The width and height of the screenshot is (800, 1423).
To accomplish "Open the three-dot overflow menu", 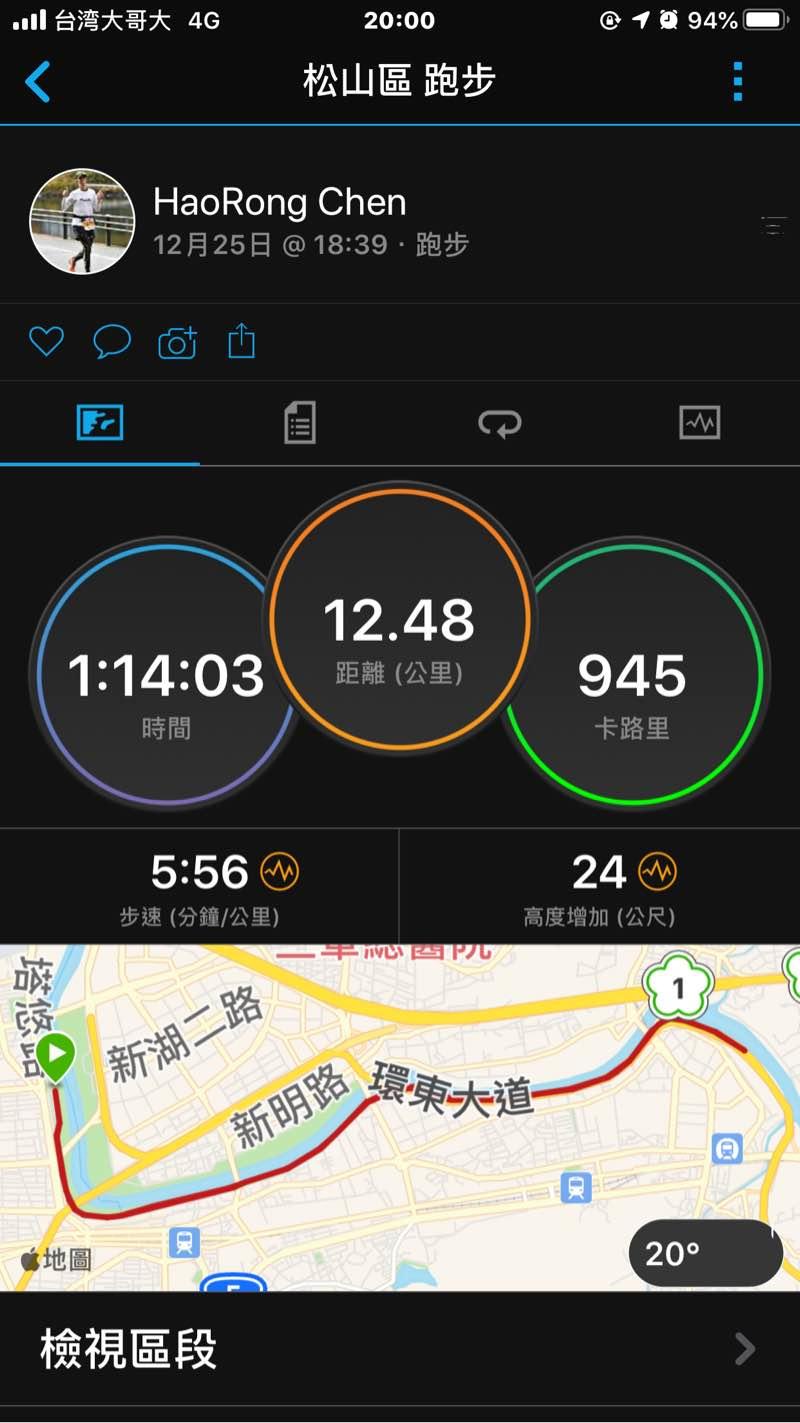I will (x=738, y=82).
